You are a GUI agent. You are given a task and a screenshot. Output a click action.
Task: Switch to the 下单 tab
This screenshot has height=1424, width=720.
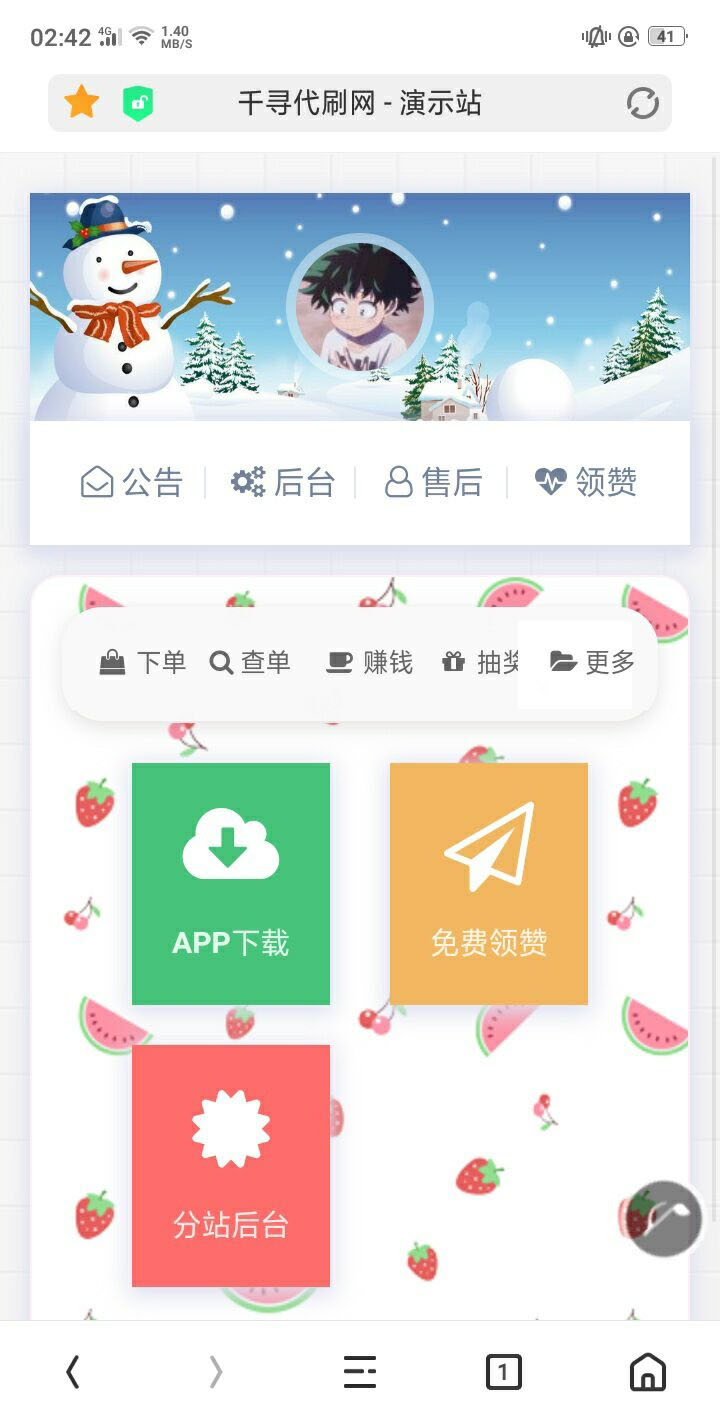143,662
